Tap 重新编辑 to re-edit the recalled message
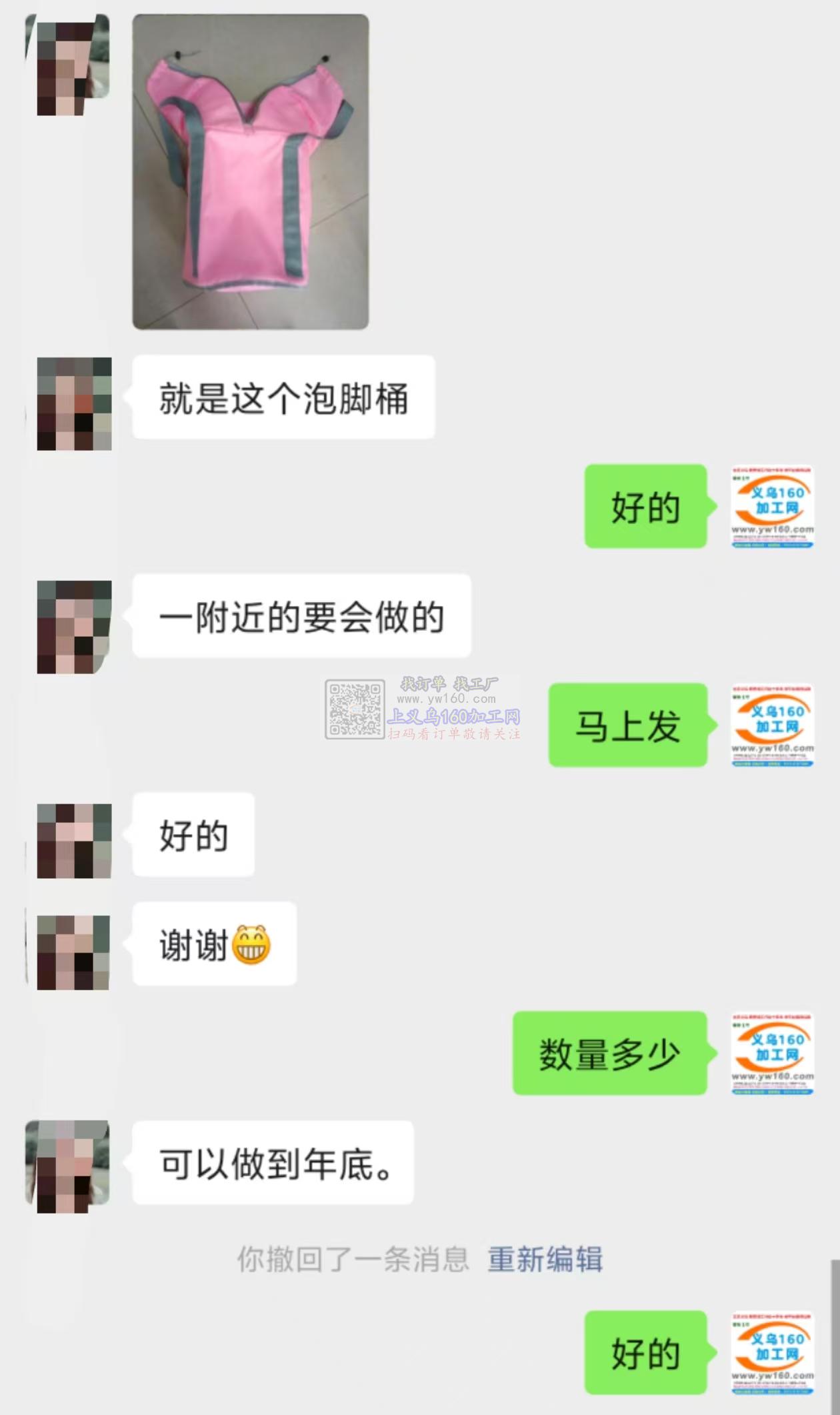This screenshot has width=840, height=1415. (545, 1259)
